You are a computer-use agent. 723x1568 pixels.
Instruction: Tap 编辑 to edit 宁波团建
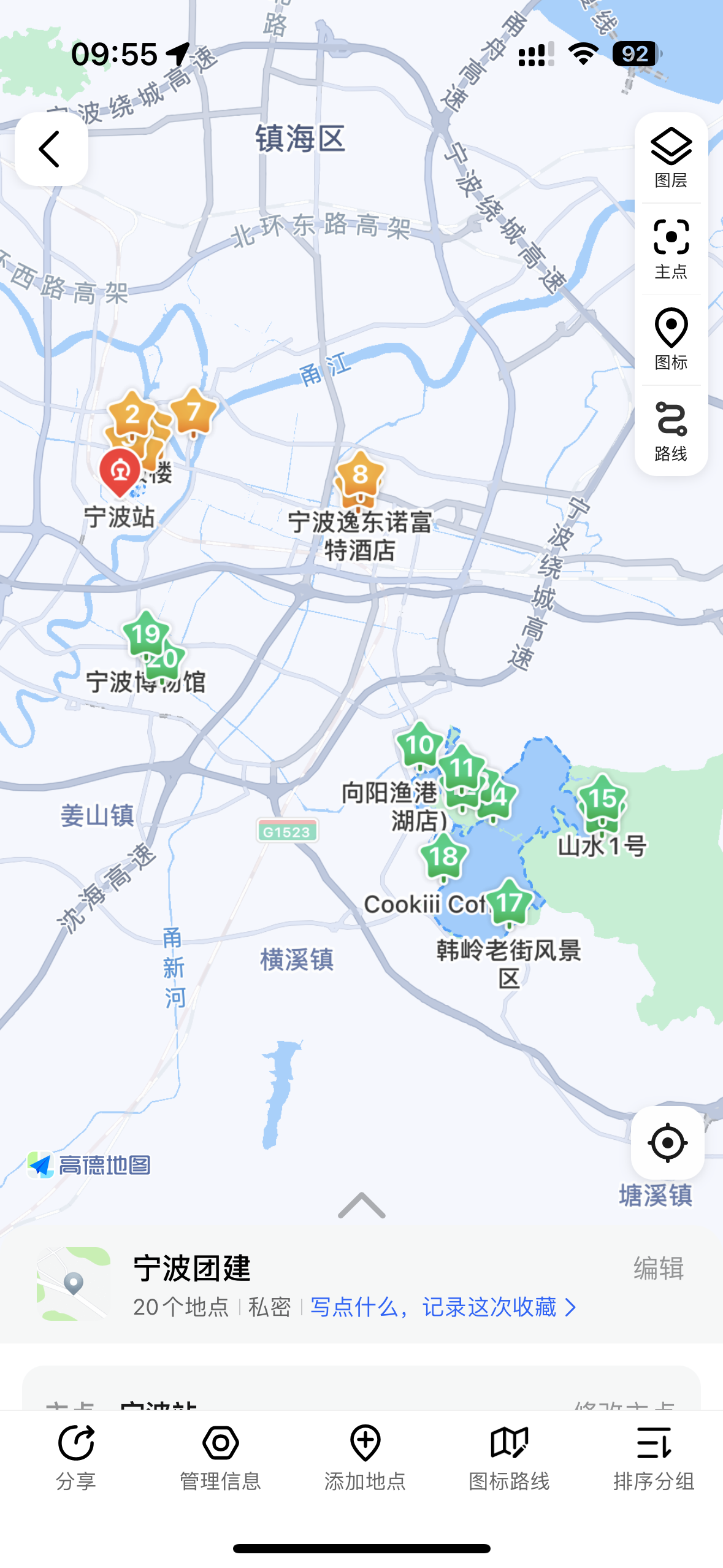coord(659,1268)
